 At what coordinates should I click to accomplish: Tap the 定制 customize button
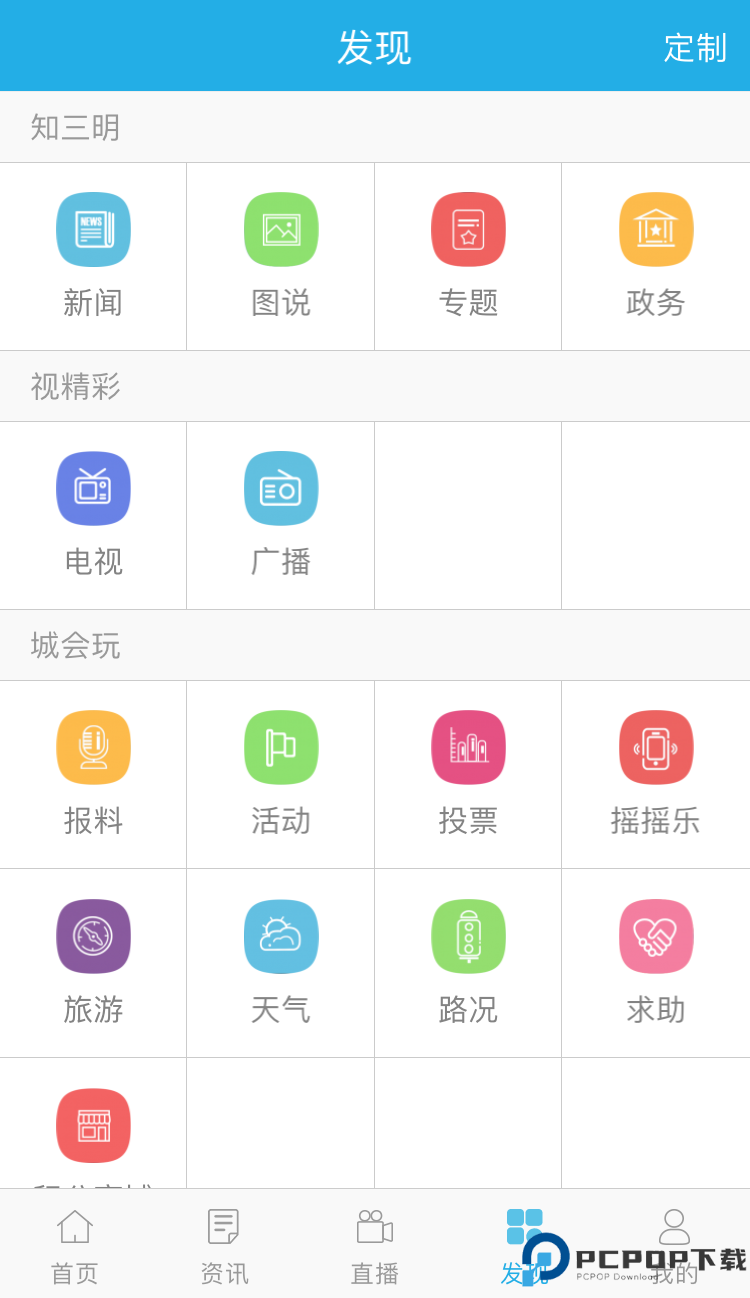coord(694,47)
